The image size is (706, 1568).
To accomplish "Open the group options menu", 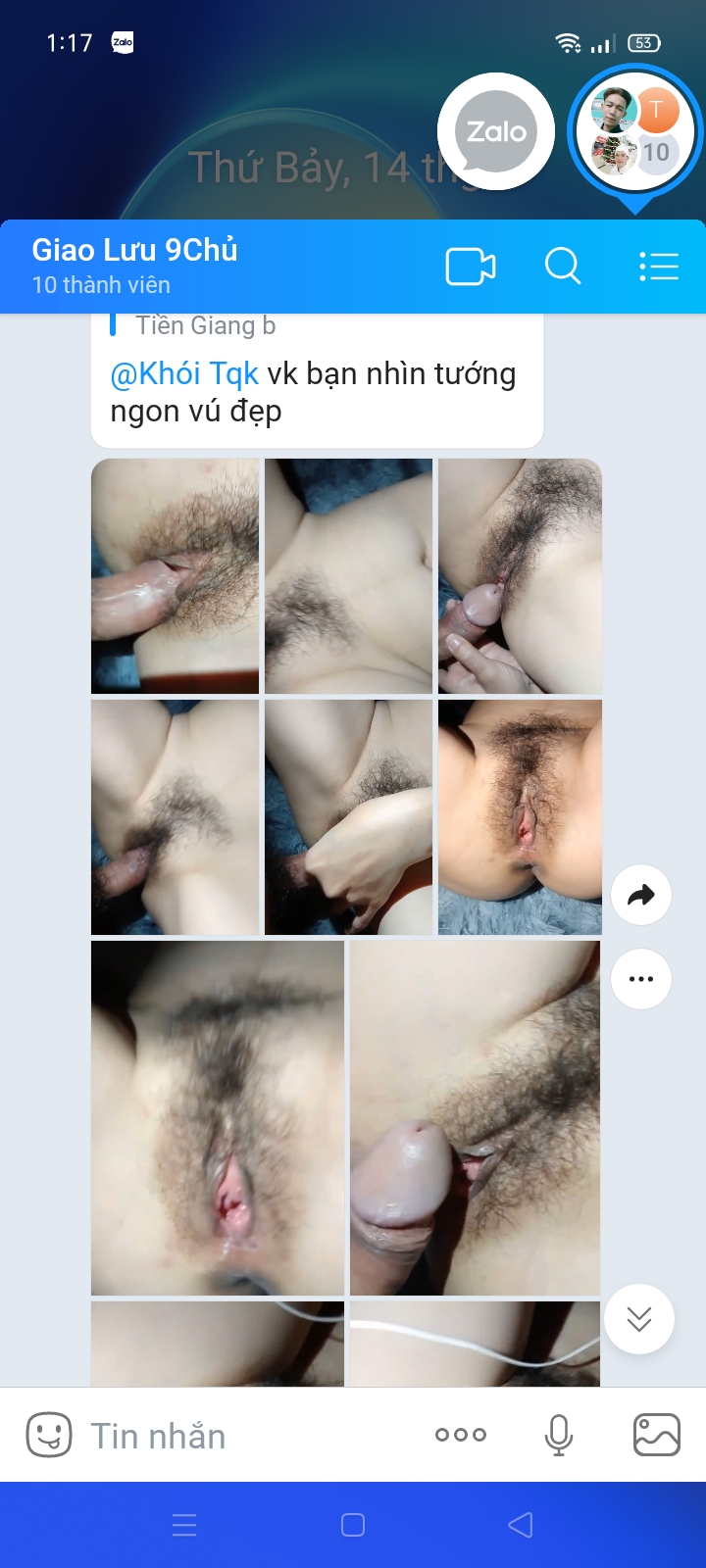I will 658,267.
